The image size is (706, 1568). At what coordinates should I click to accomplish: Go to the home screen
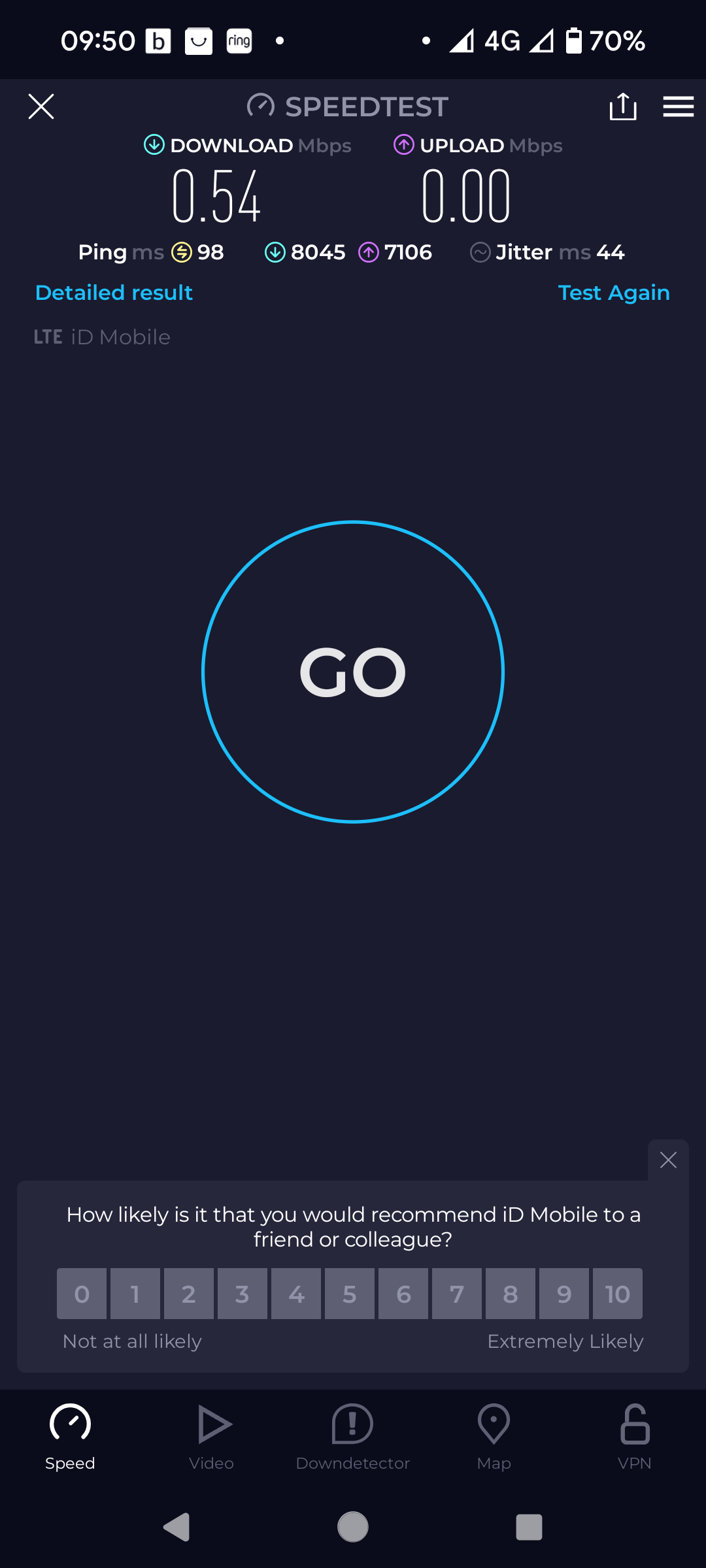(x=353, y=1527)
